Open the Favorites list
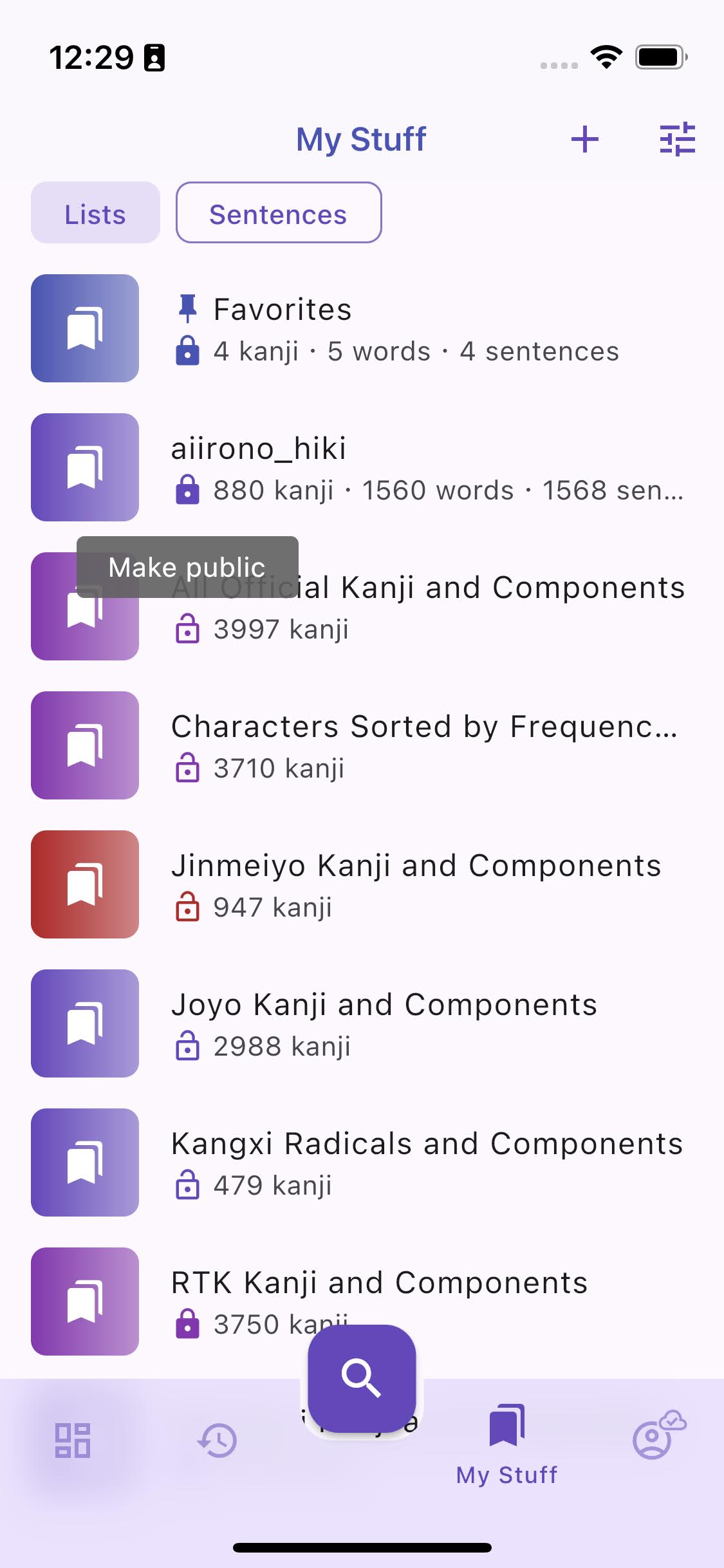Image resolution: width=724 pixels, height=1568 pixels. tap(362, 328)
